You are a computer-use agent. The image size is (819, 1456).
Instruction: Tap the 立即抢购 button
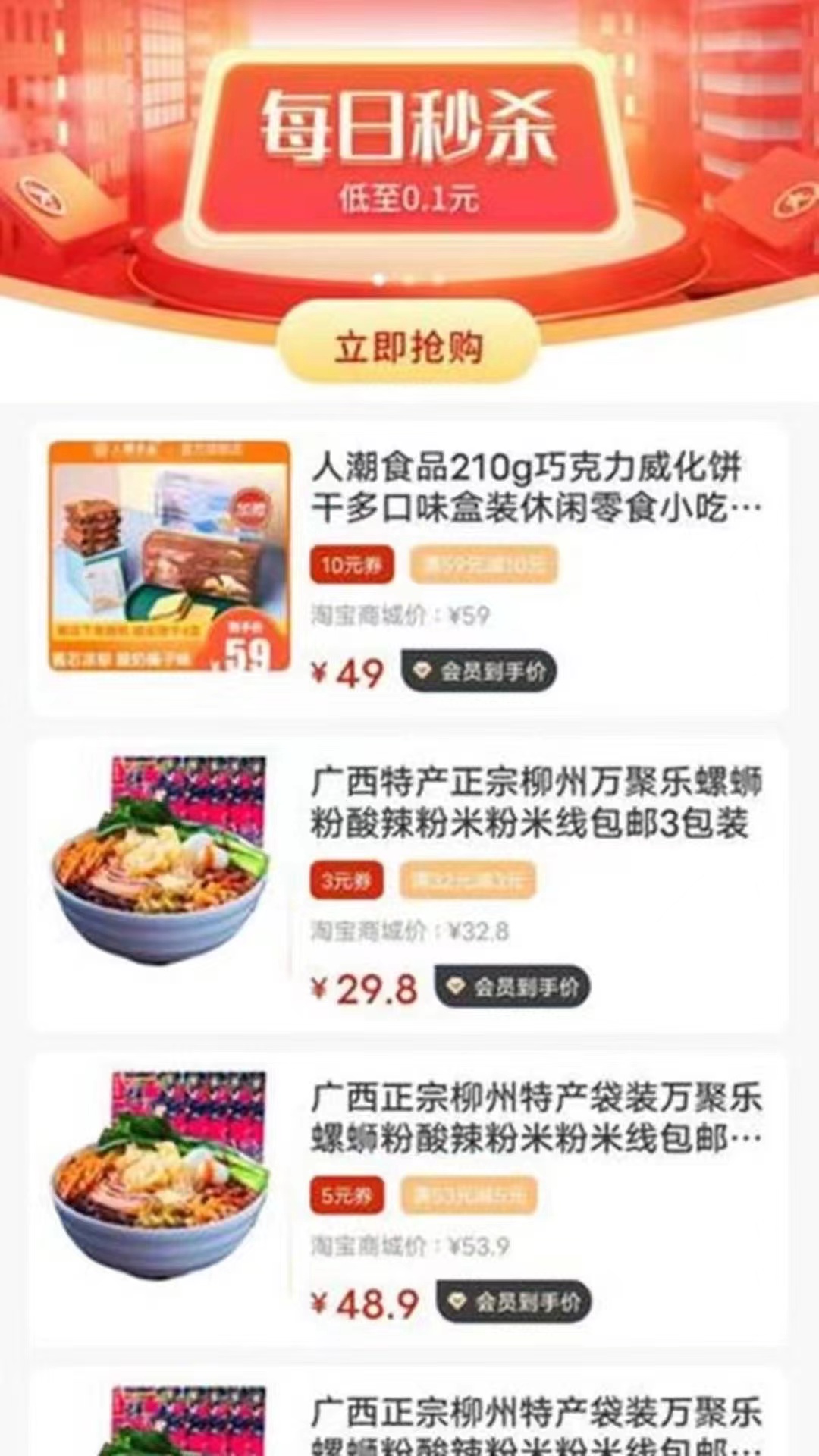408,347
